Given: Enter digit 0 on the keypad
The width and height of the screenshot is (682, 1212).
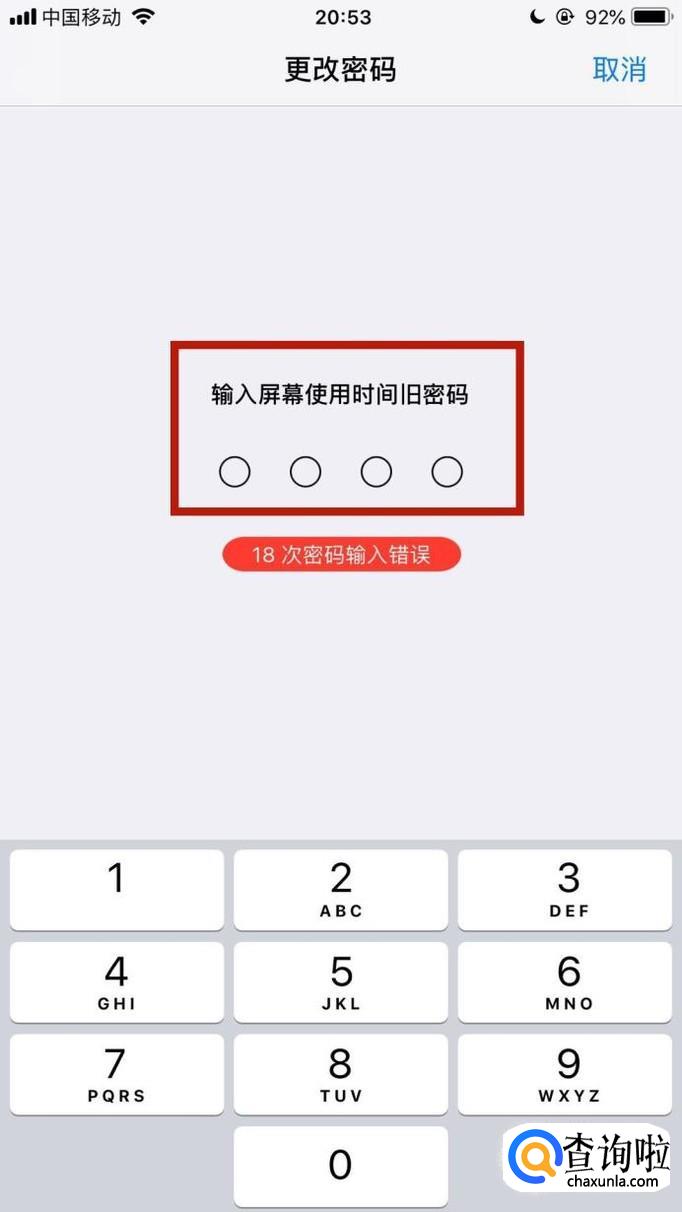Looking at the screenshot, I should [341, 1166].
